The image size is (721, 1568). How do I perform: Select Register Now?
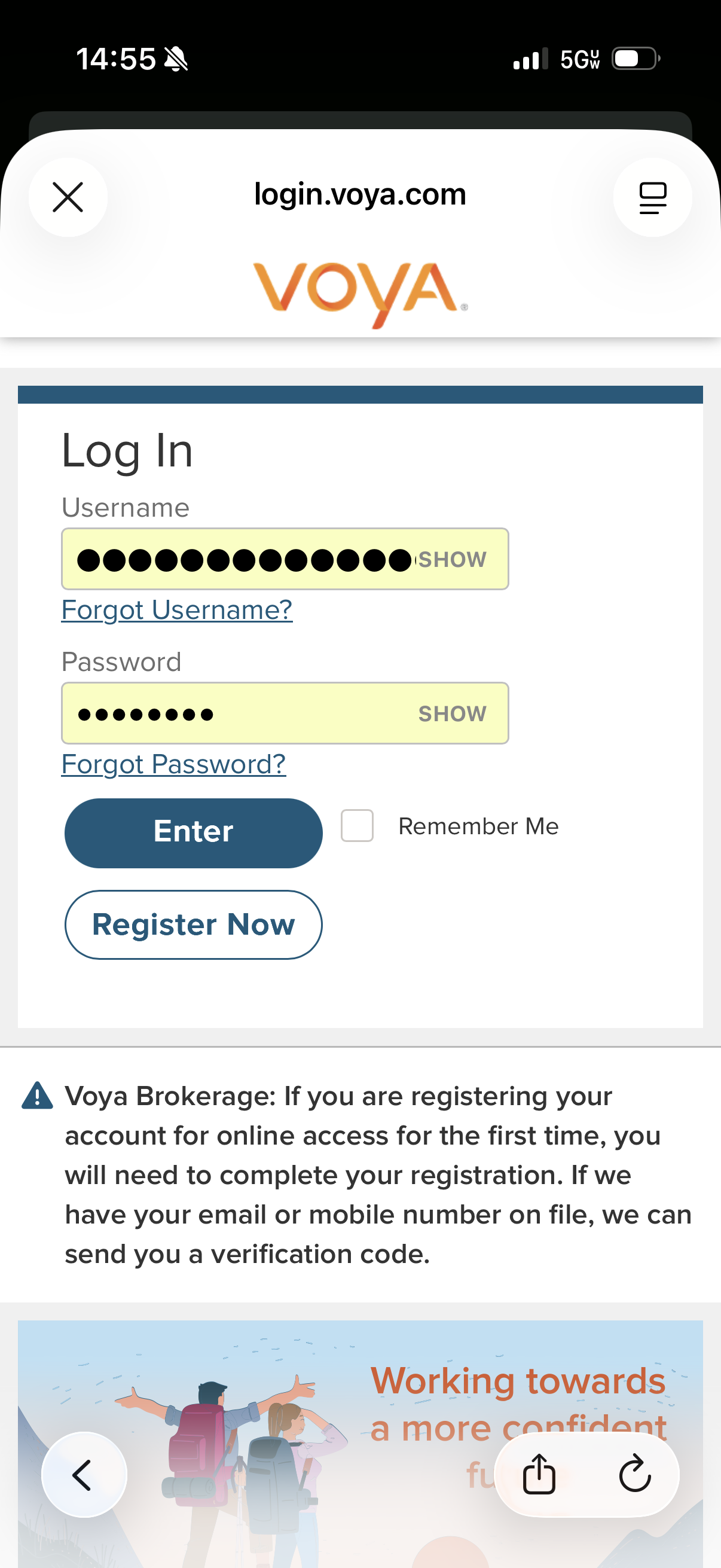click(194, 925)
